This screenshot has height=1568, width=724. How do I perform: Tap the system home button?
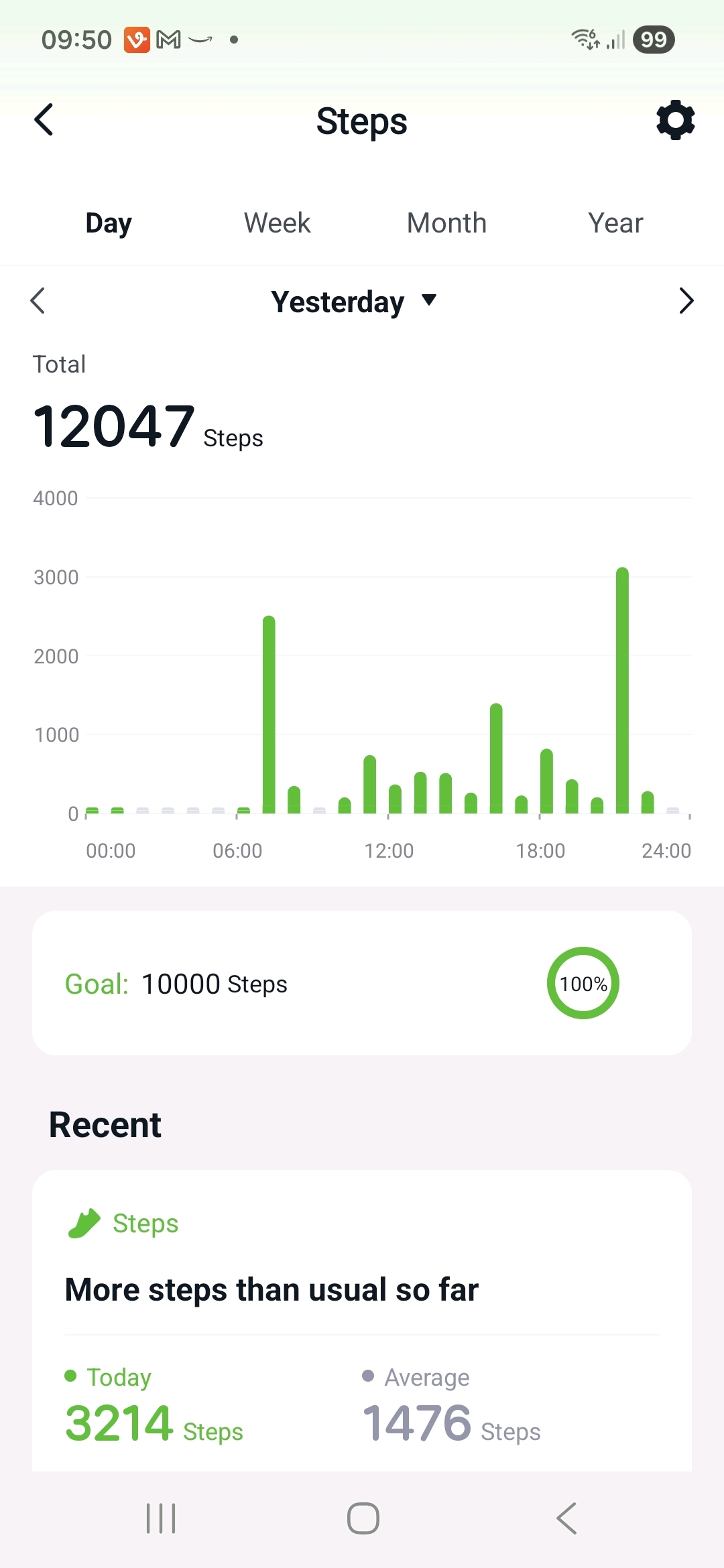click(x=363, y=1518)
